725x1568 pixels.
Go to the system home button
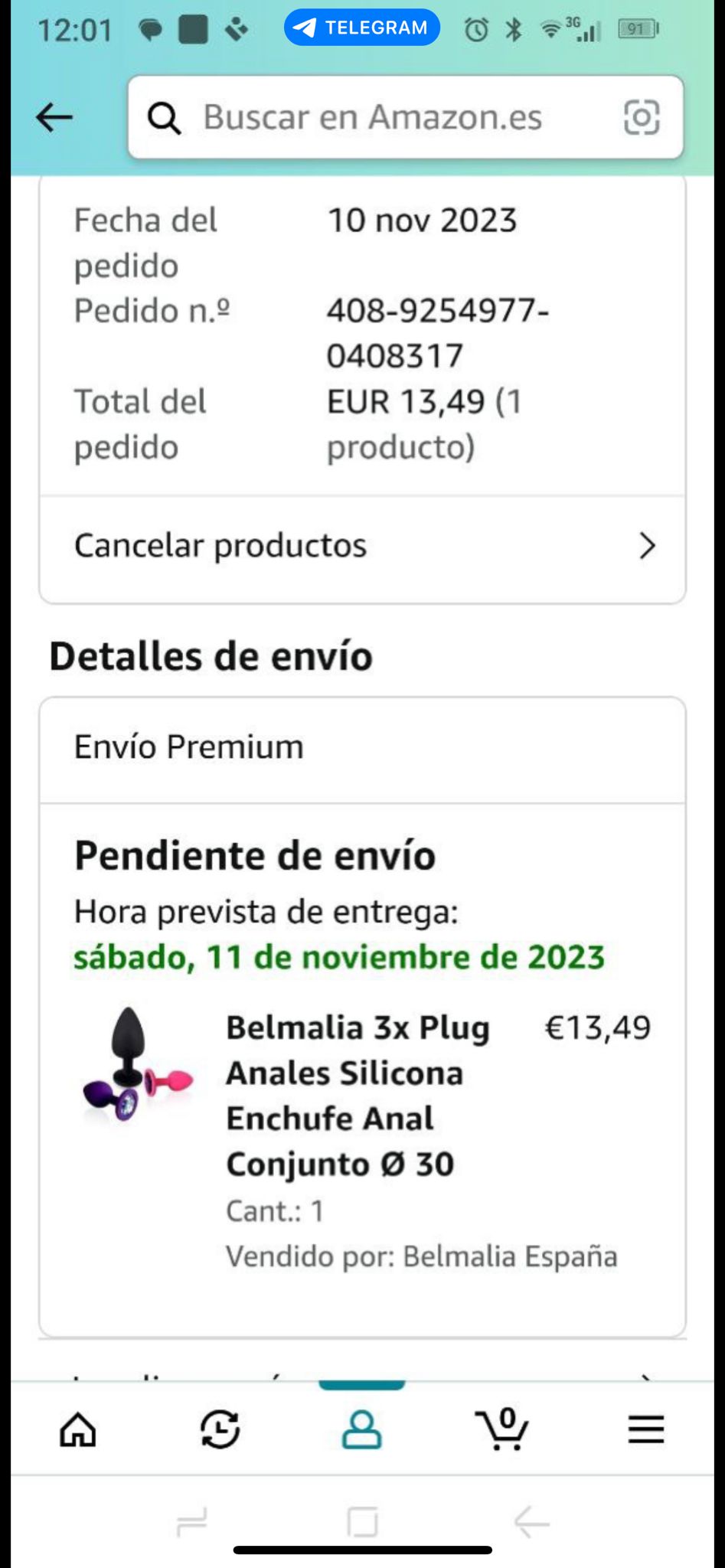pyautogui.click(x=362, y=1522)
